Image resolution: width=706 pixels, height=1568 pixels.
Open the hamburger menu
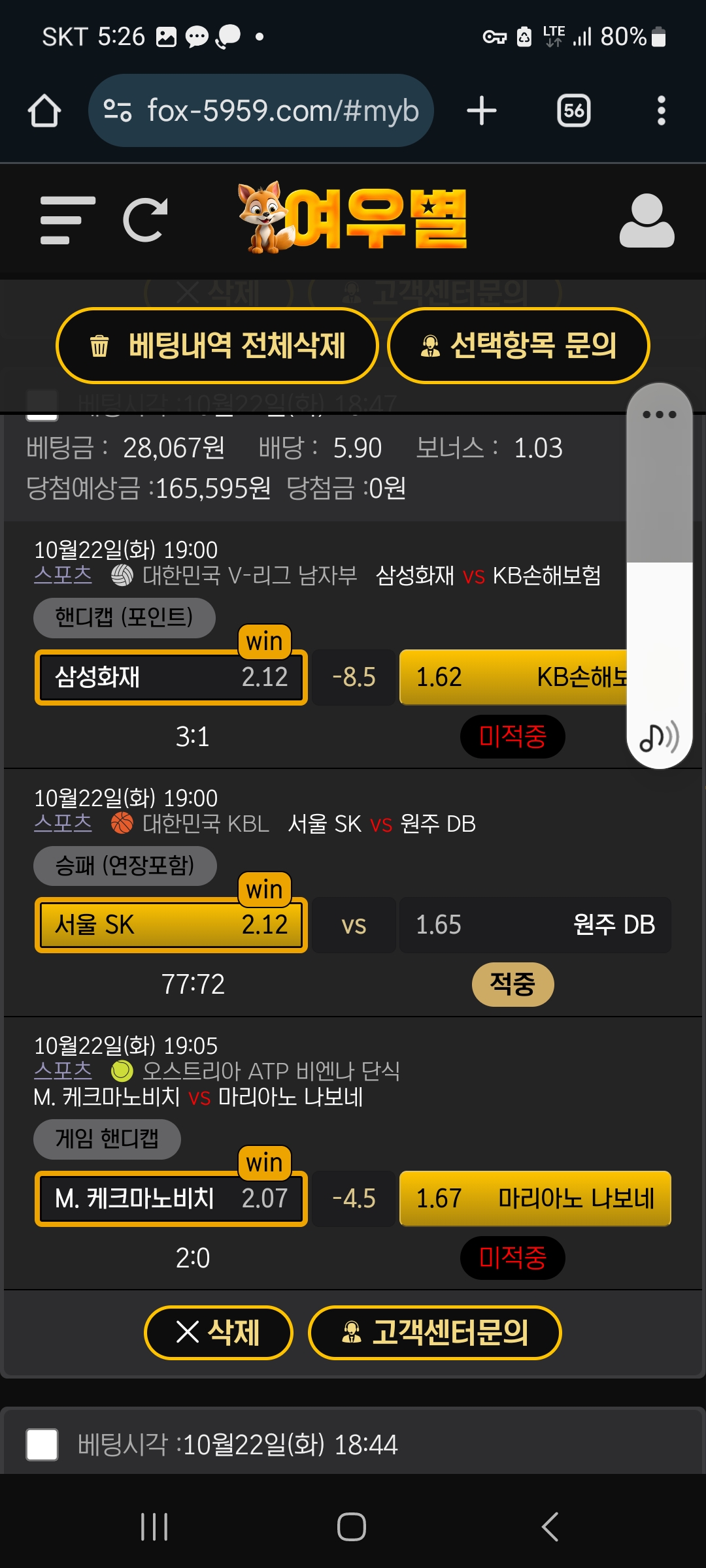[x=67, y=220]
